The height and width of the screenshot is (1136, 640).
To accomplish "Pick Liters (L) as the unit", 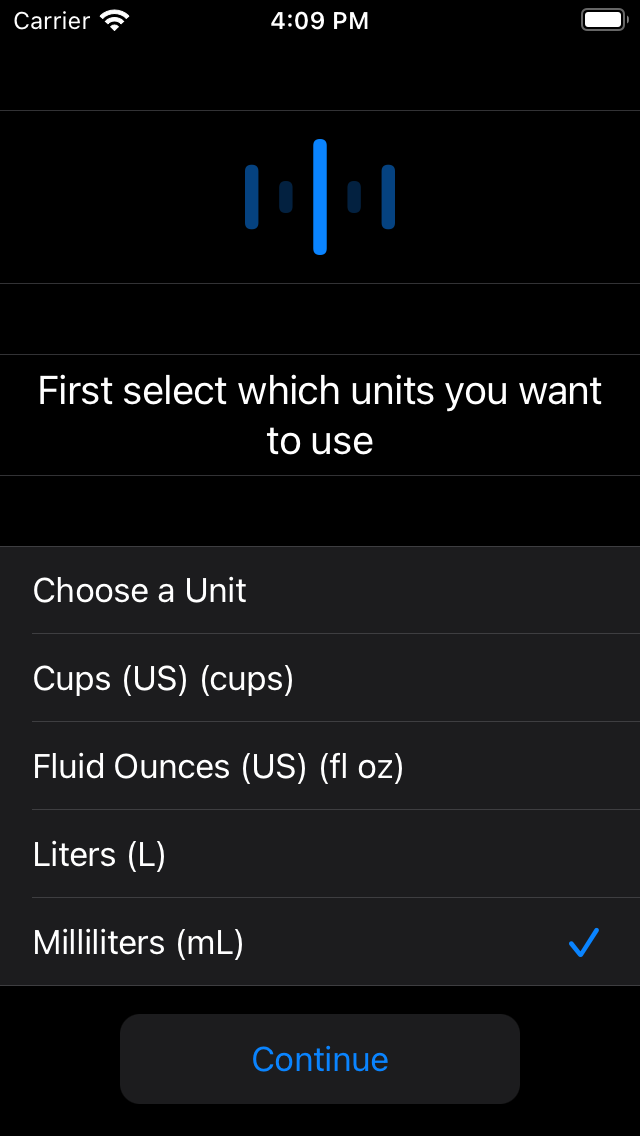I will click(320, 854).
